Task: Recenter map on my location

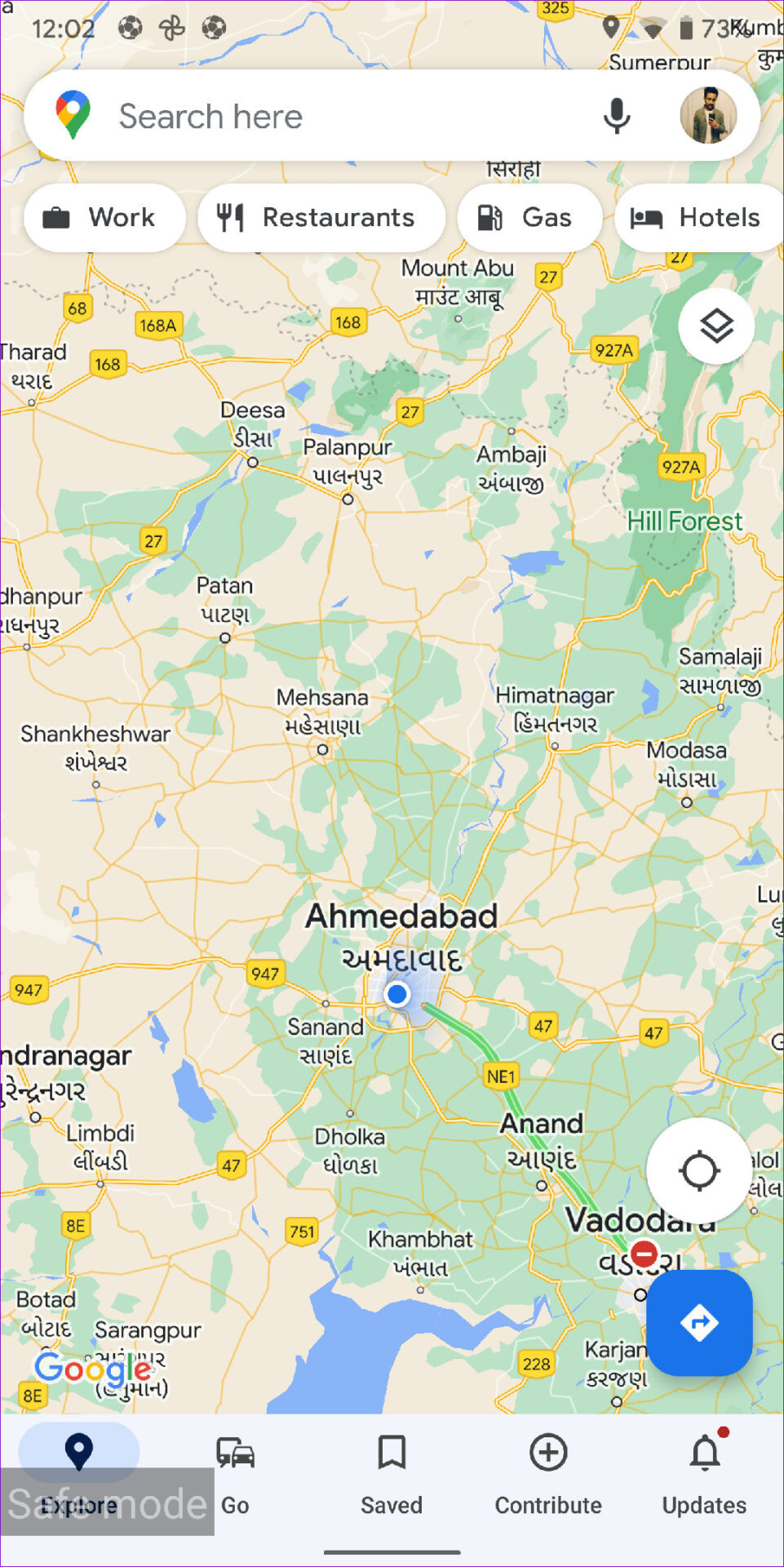Action: point(699,1171)
